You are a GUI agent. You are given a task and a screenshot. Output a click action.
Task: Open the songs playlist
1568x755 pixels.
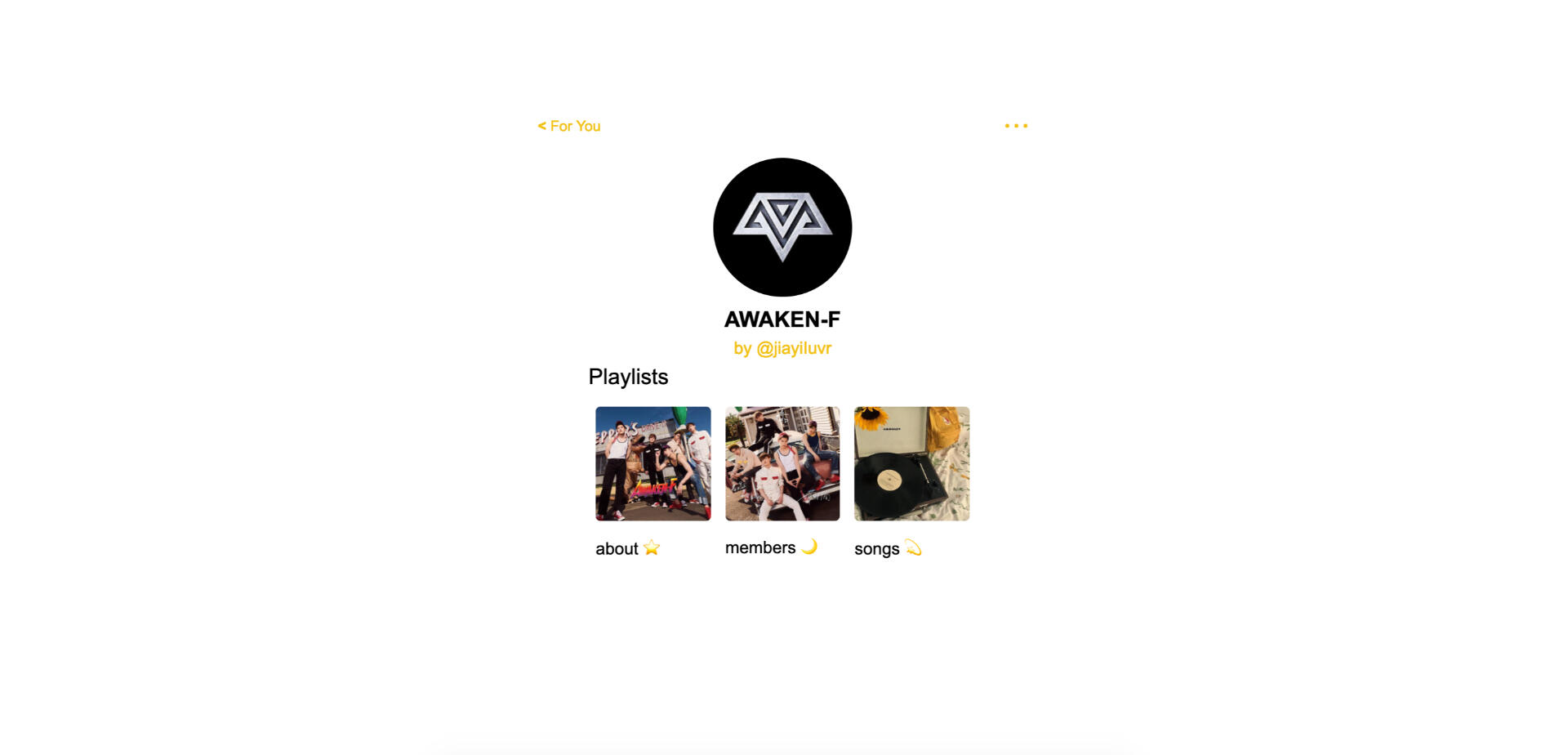click(911, 463)
